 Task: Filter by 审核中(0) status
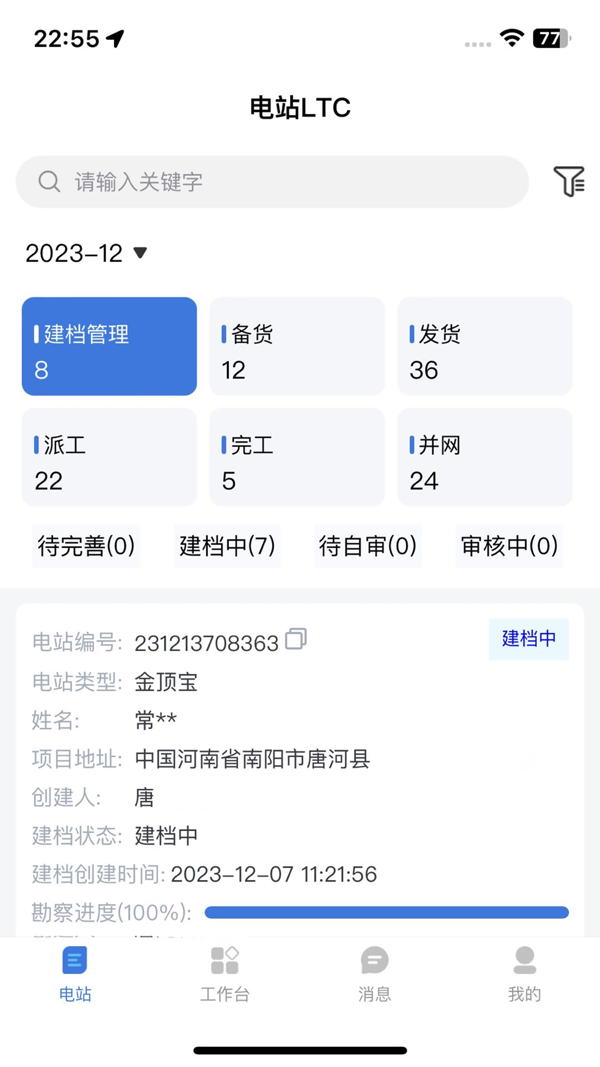509,546
